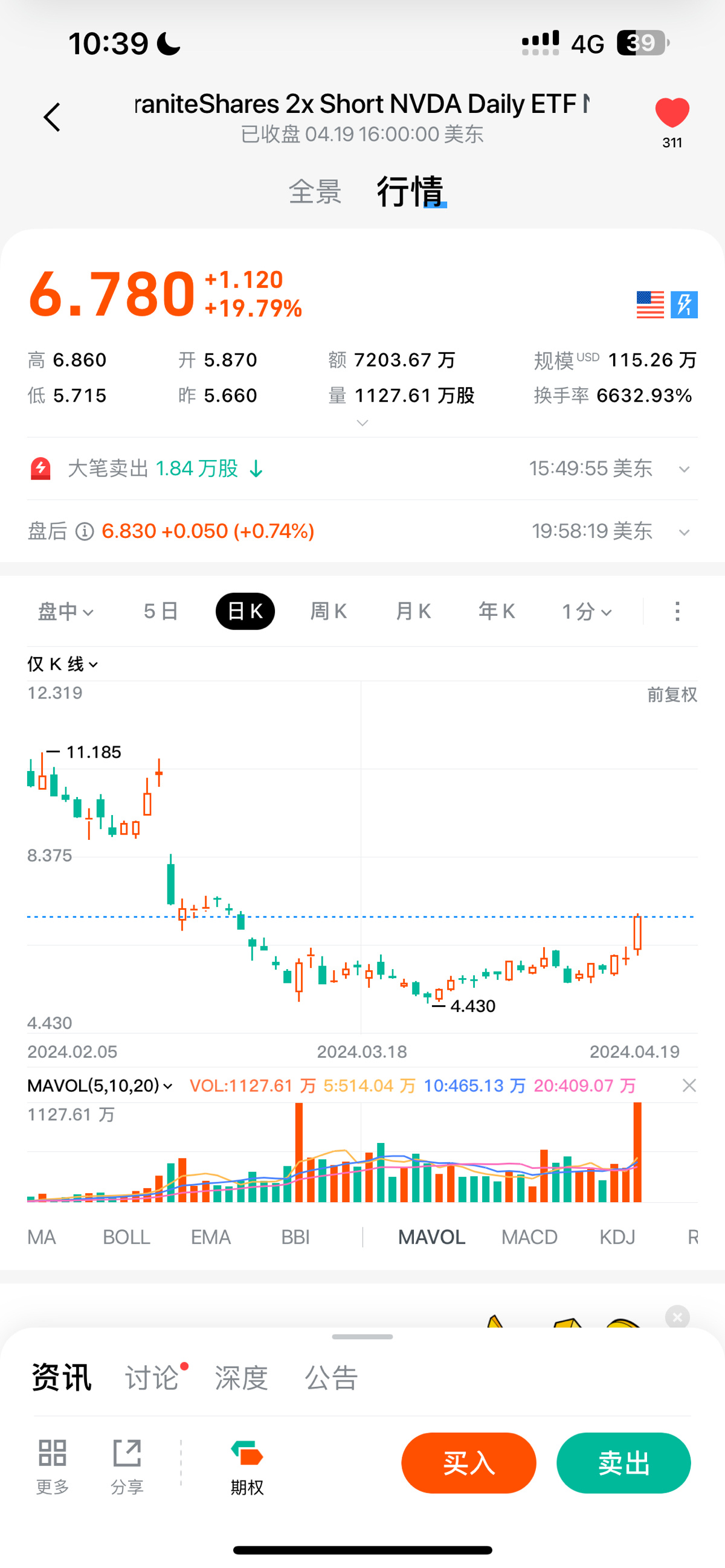Open the 仅K线 display dropdown
This screenshot has height=1568, width=725.
point(63,664)
